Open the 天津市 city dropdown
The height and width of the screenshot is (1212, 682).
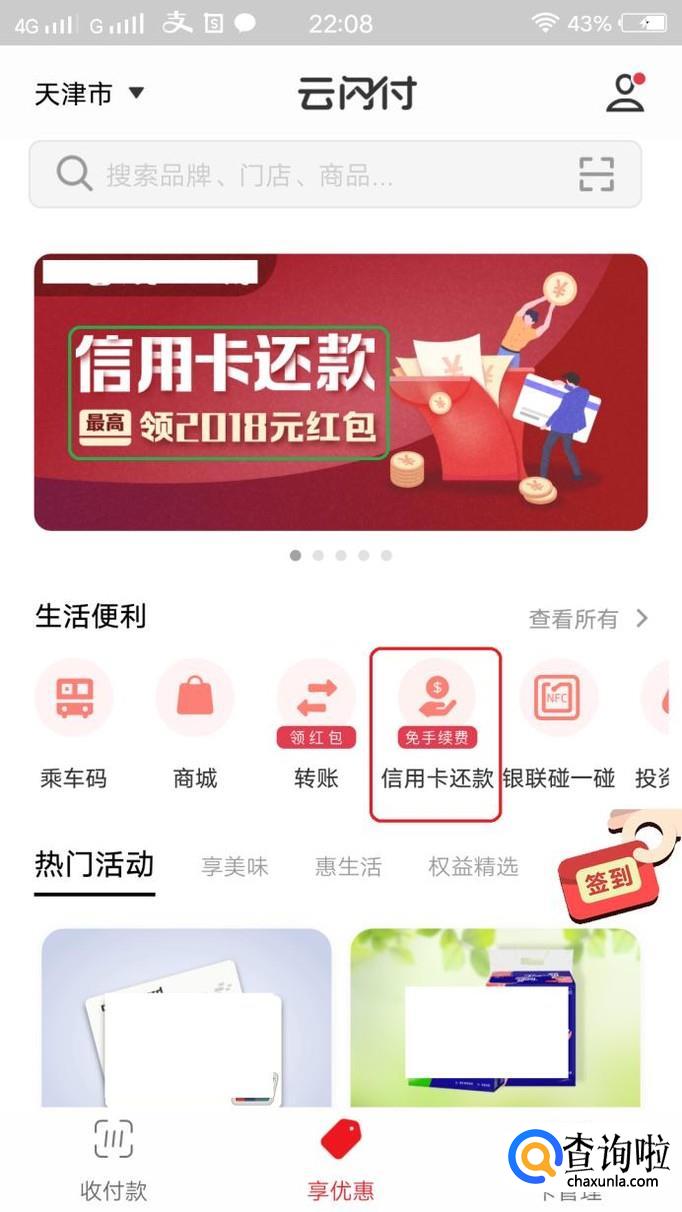point(90,94)
